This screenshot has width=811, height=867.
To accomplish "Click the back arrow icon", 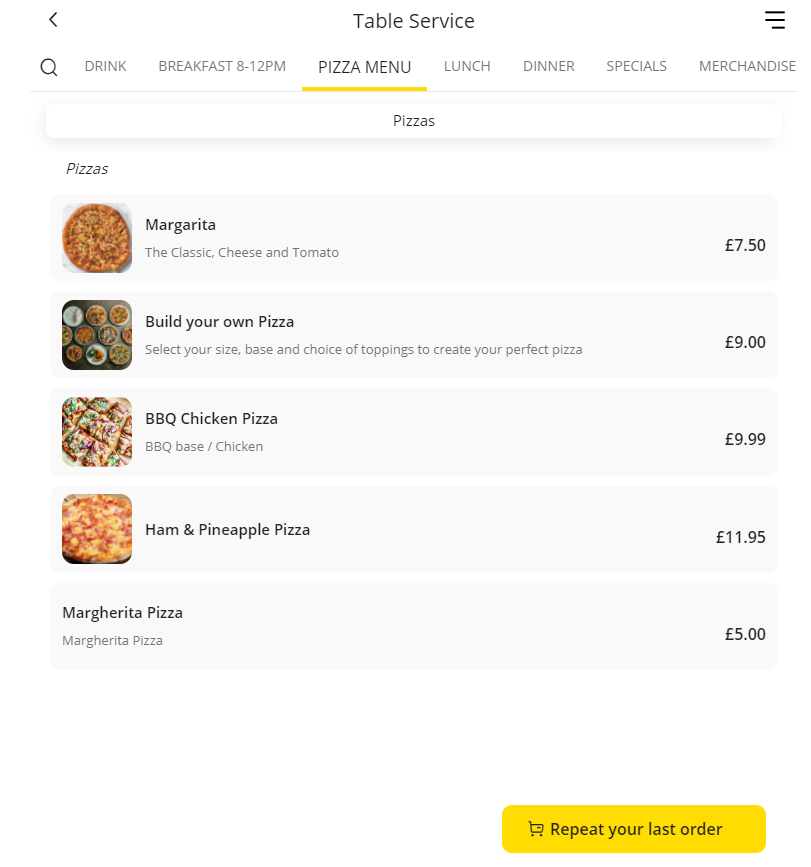I will click(x=52, y=19).
